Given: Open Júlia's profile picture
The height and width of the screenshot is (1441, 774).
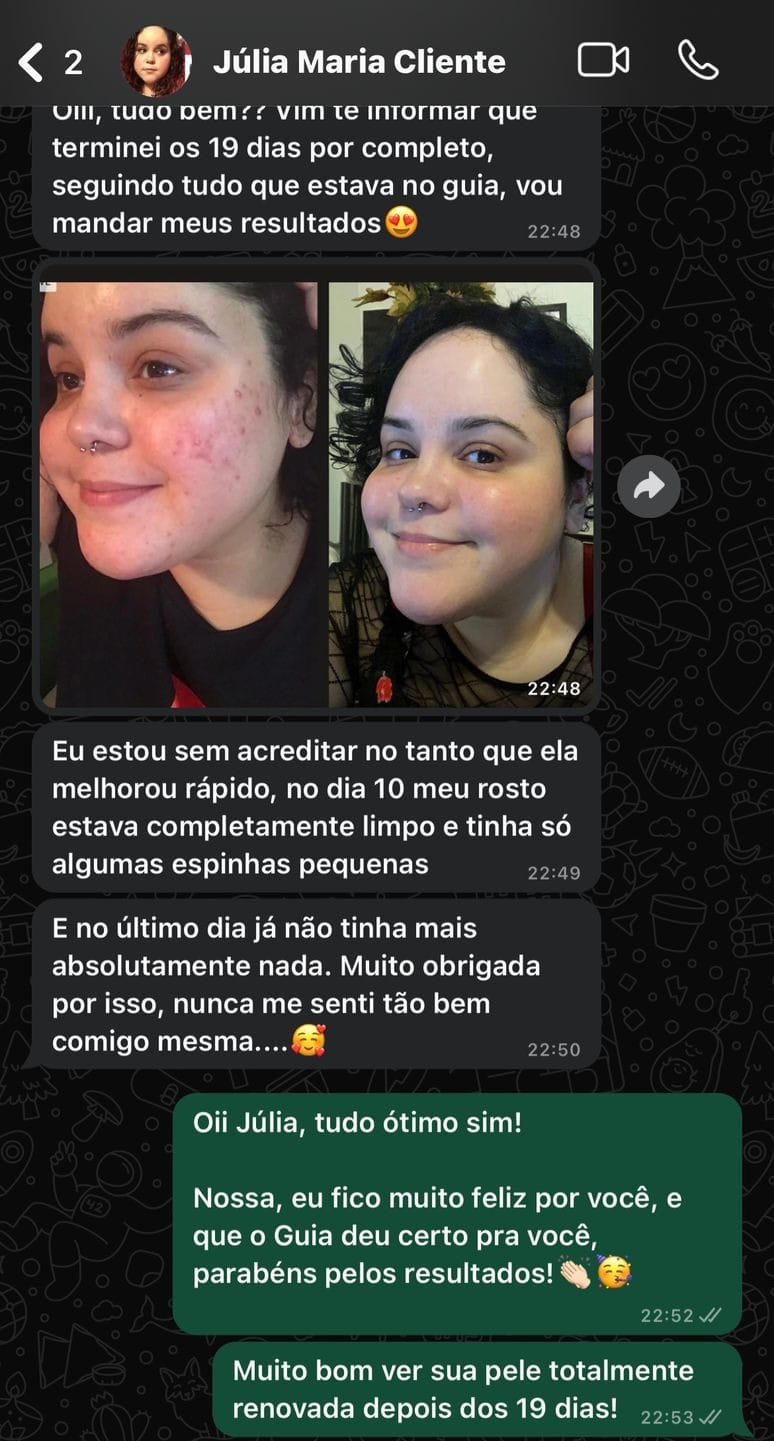Looking at the screenshot, I should pos(155,62).
